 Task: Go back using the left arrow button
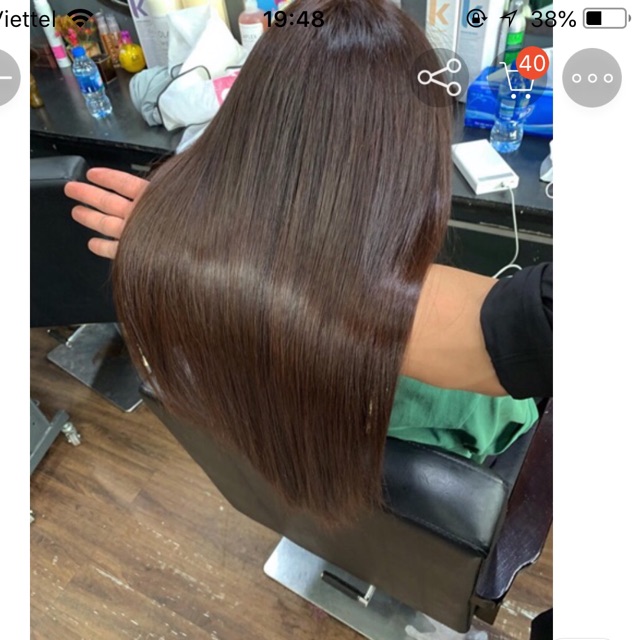8,77
